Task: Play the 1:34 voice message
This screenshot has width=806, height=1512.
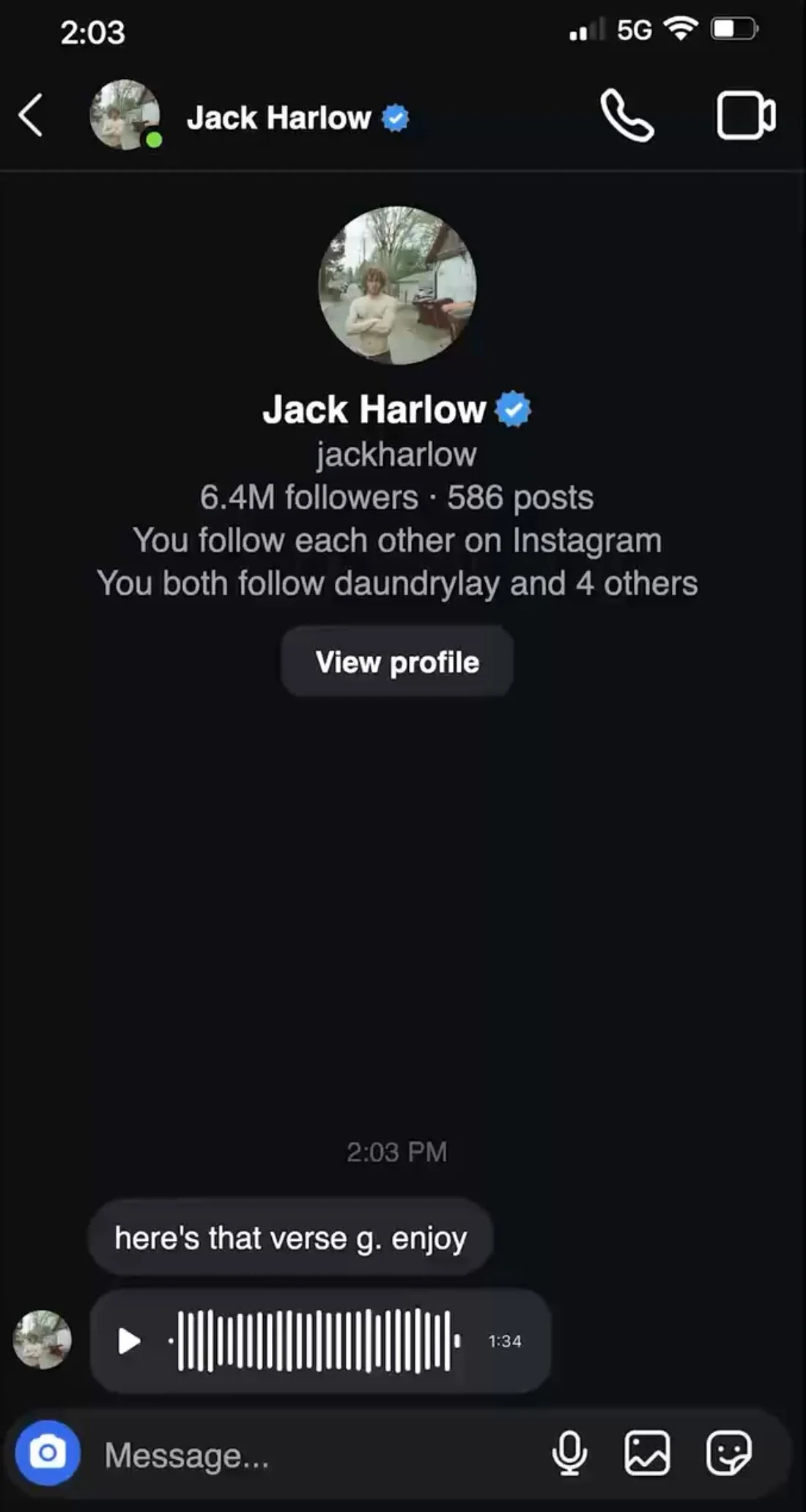Action: point(130,1341)
